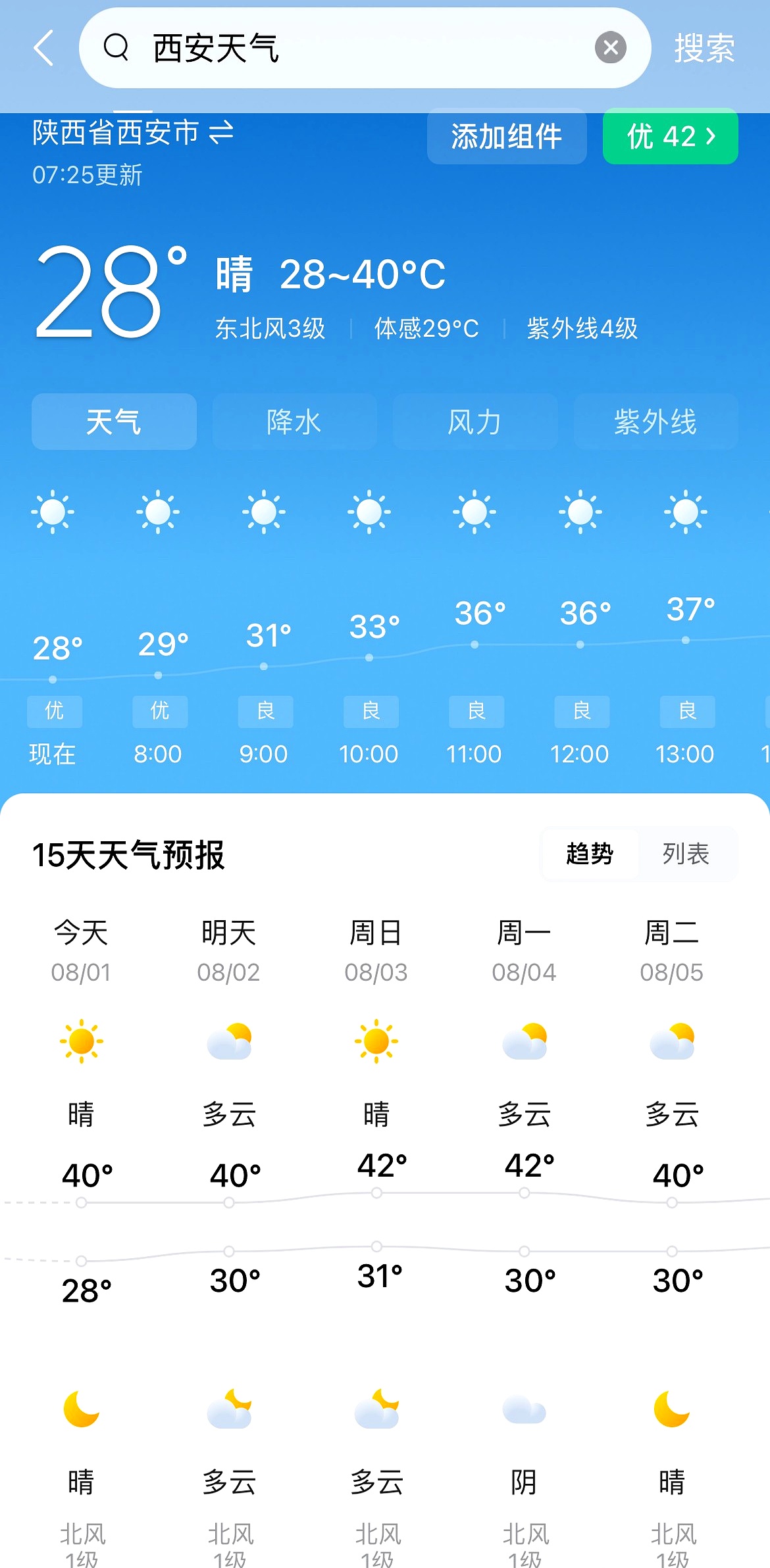770x1568 pixels.
Task: Switch city via the 陕西省西安市 location
Action: click(x=133, y=132)
